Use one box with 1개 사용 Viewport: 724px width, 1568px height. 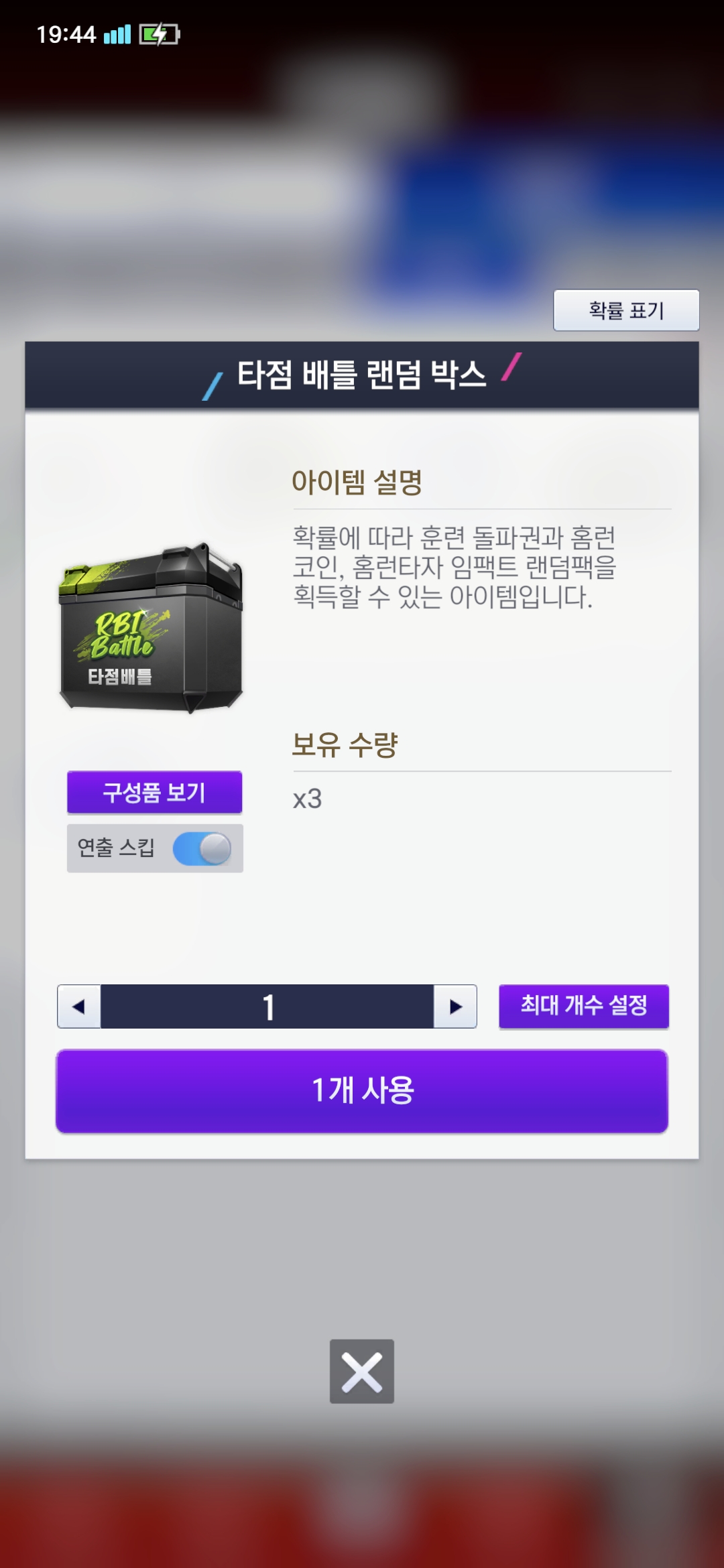[x=362, y=1091]
